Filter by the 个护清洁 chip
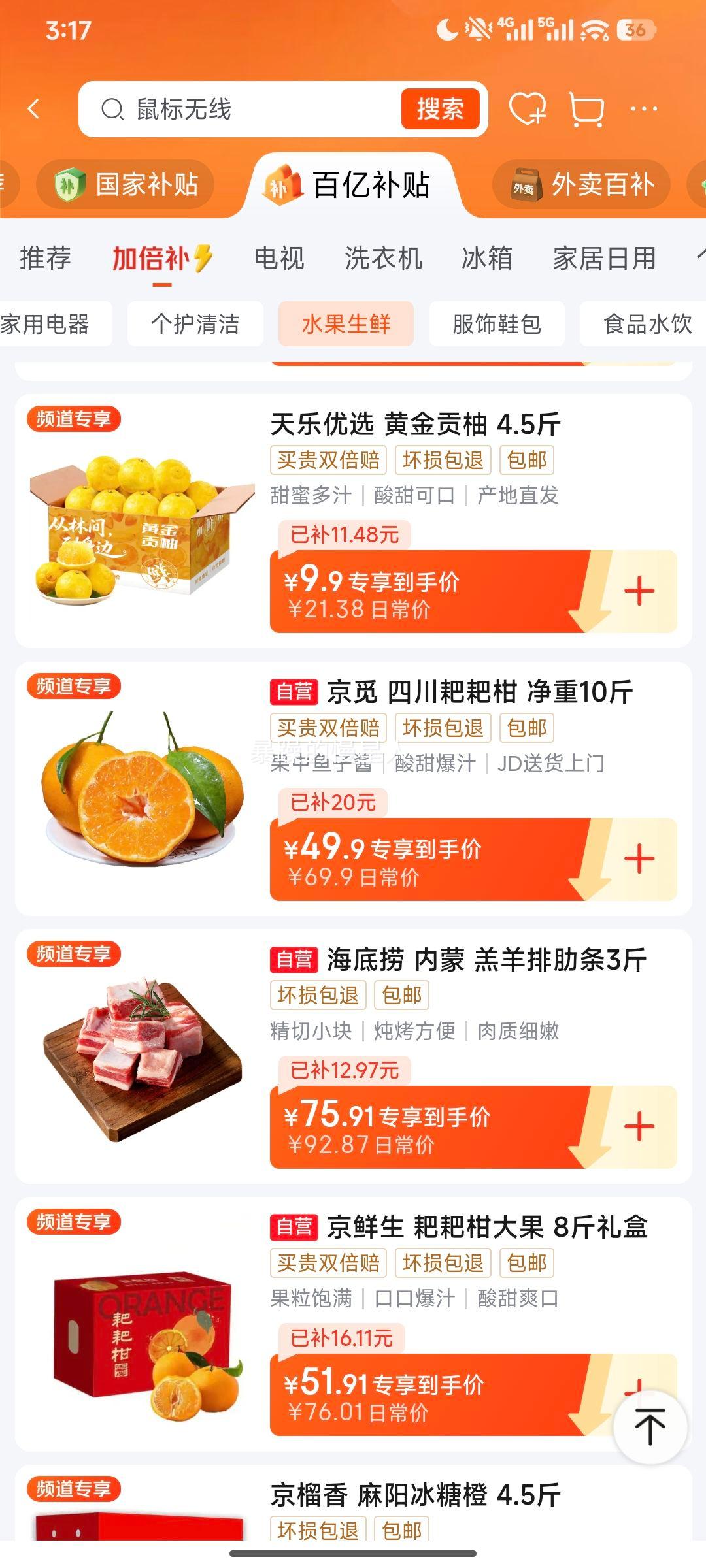Screen dimensions: 706x1568 point(195,323)
